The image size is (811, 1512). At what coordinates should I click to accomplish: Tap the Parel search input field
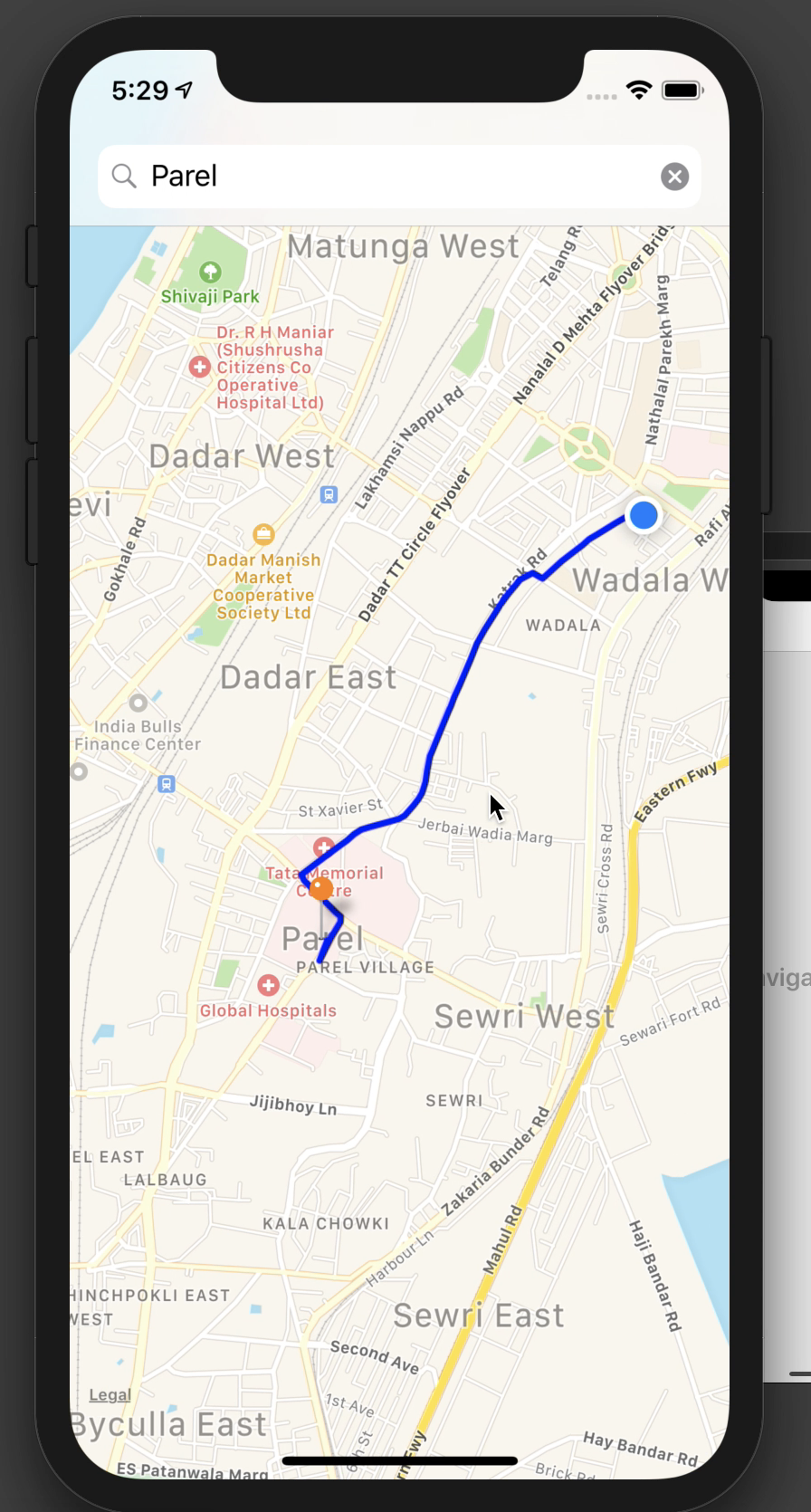(x=362, y=176)
